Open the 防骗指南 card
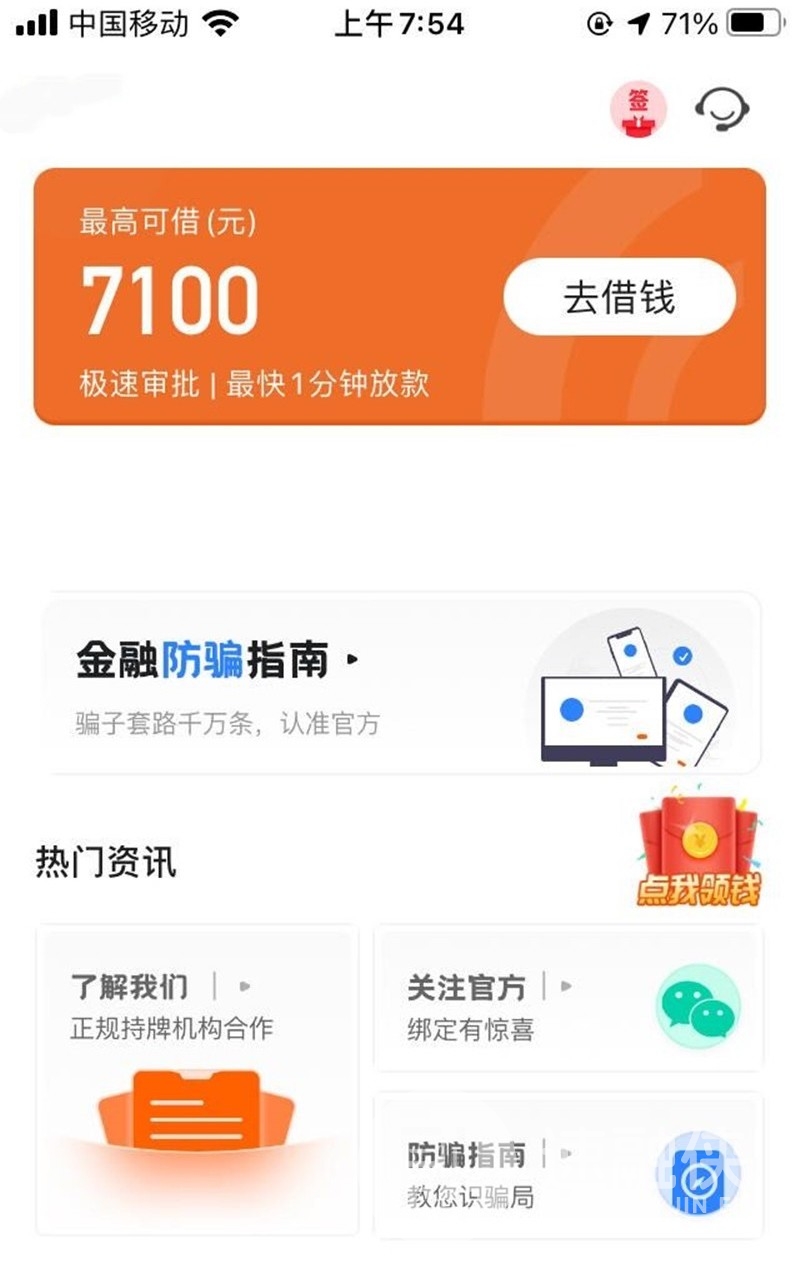Screen dimensions: 800x1285 567,1165
